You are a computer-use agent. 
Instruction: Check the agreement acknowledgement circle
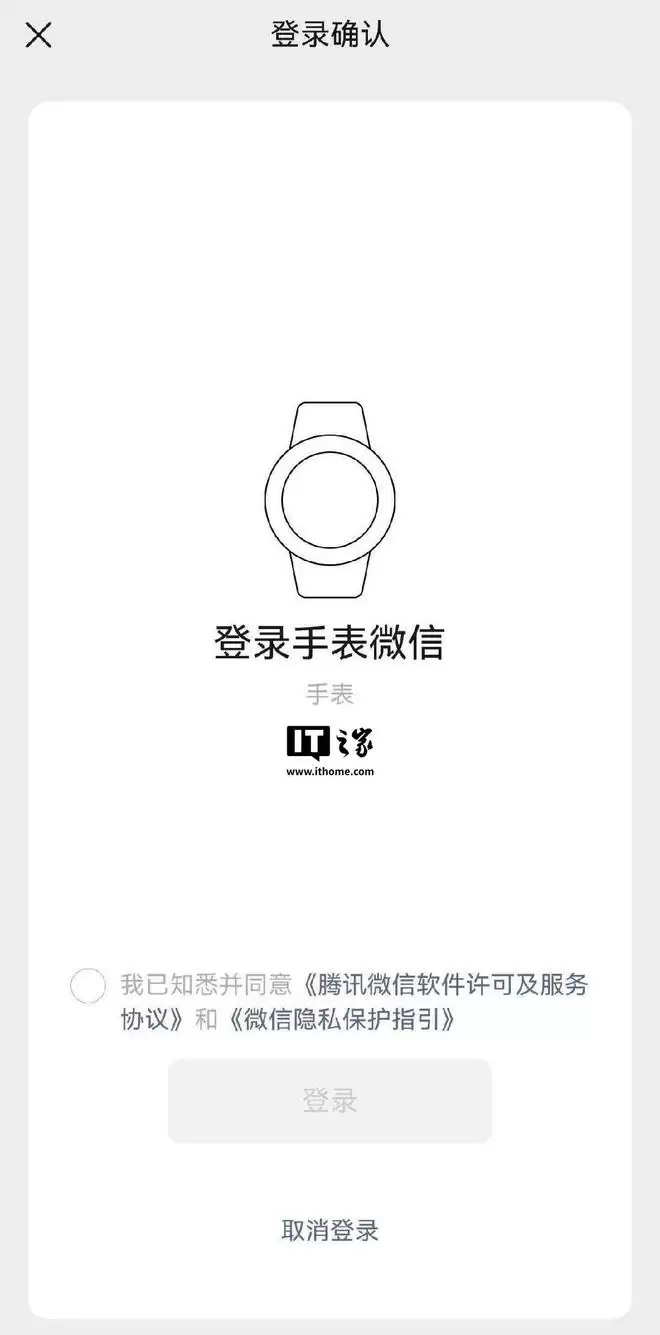click(x=88, y=986)
